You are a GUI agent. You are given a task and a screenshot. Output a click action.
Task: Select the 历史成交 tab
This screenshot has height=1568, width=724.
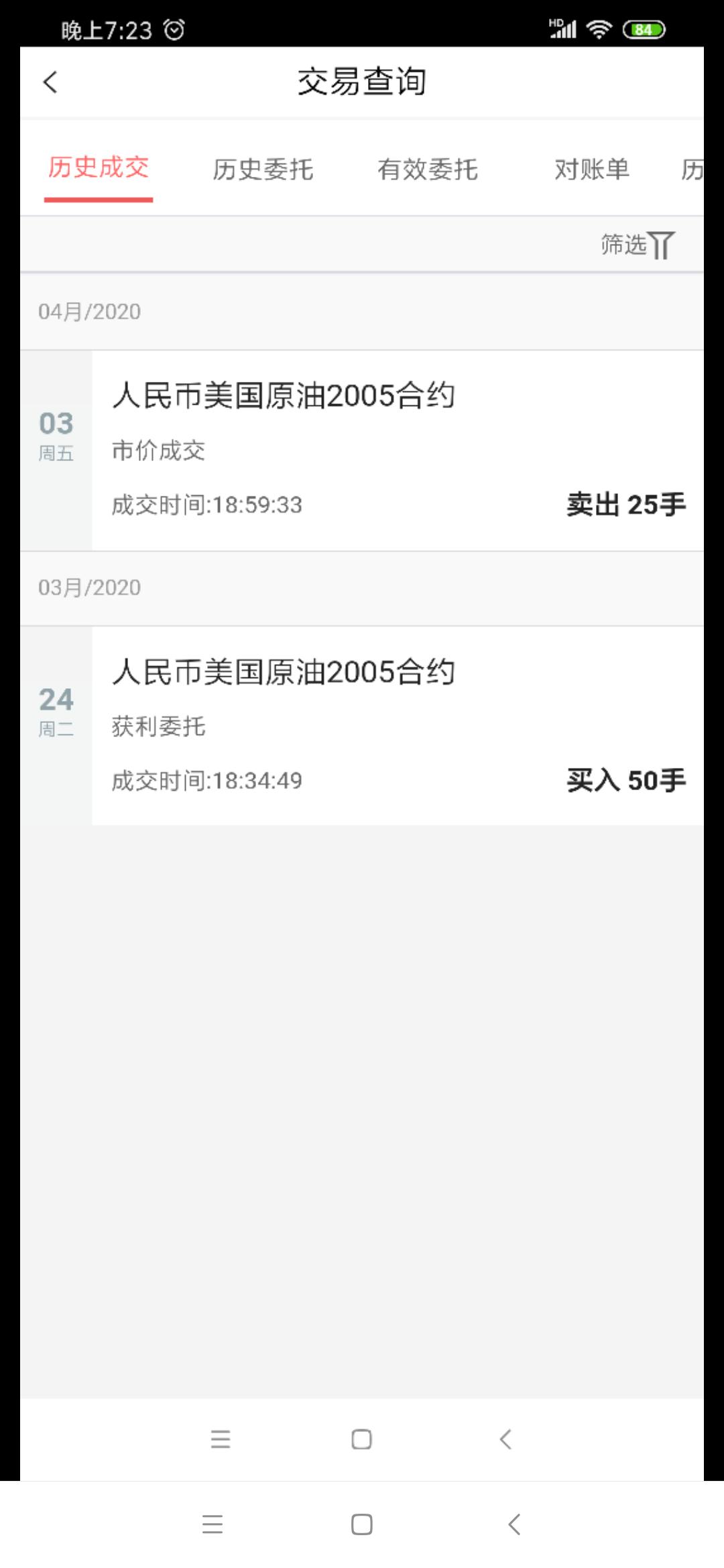tap(98, 170)
